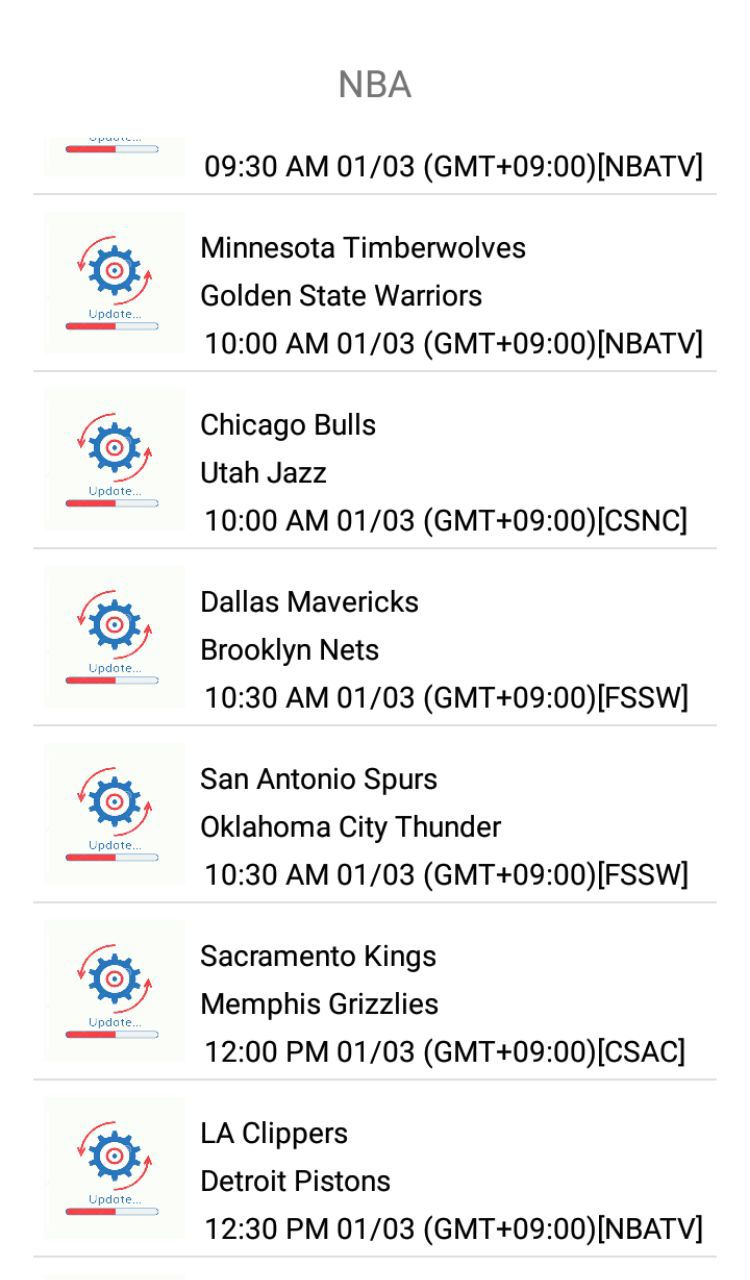Open Dallas Mavericks vs Brooklyn Nets listing
The image size is (750, 1280).
click(x=375, y=637)
